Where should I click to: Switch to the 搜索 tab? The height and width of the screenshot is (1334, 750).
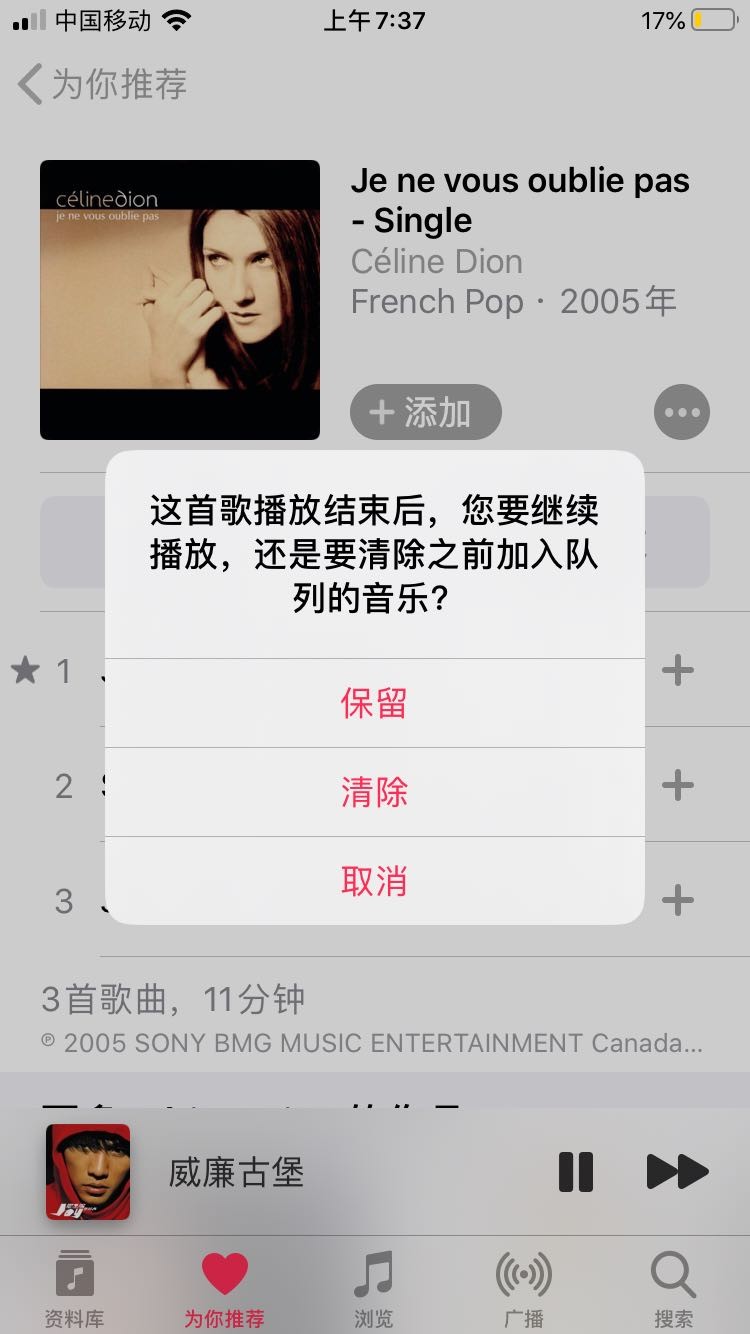673,1288
